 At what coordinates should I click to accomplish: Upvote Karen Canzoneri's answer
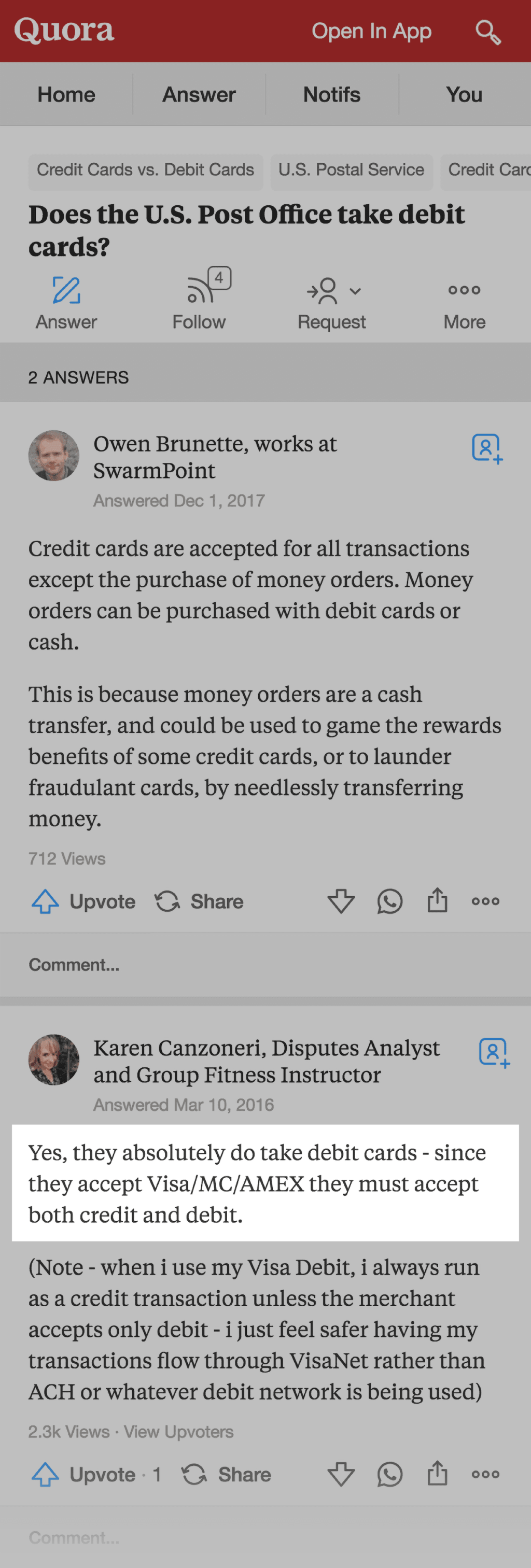point(83,1475)
